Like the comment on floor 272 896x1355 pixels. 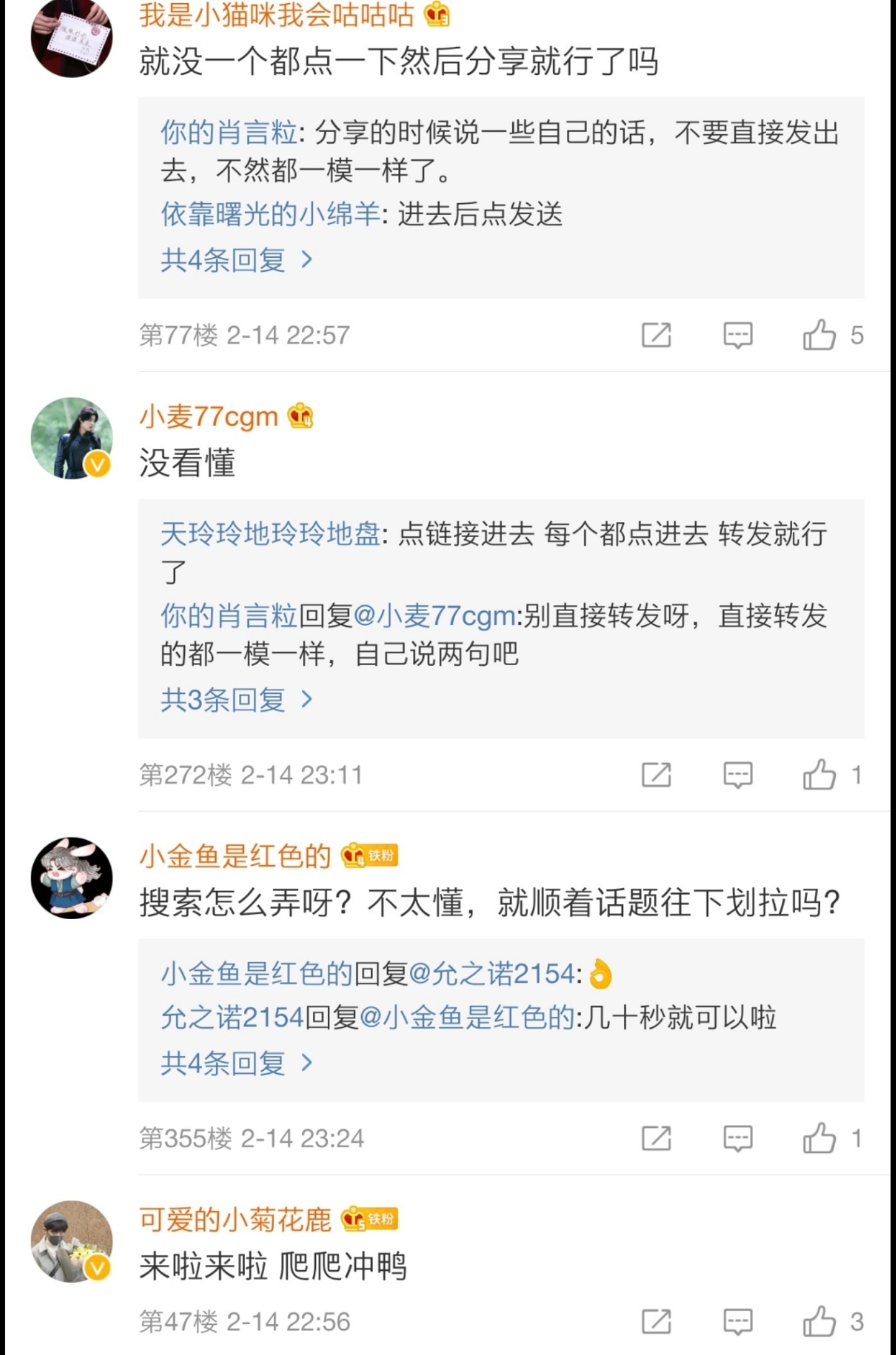tap(820, 775)
